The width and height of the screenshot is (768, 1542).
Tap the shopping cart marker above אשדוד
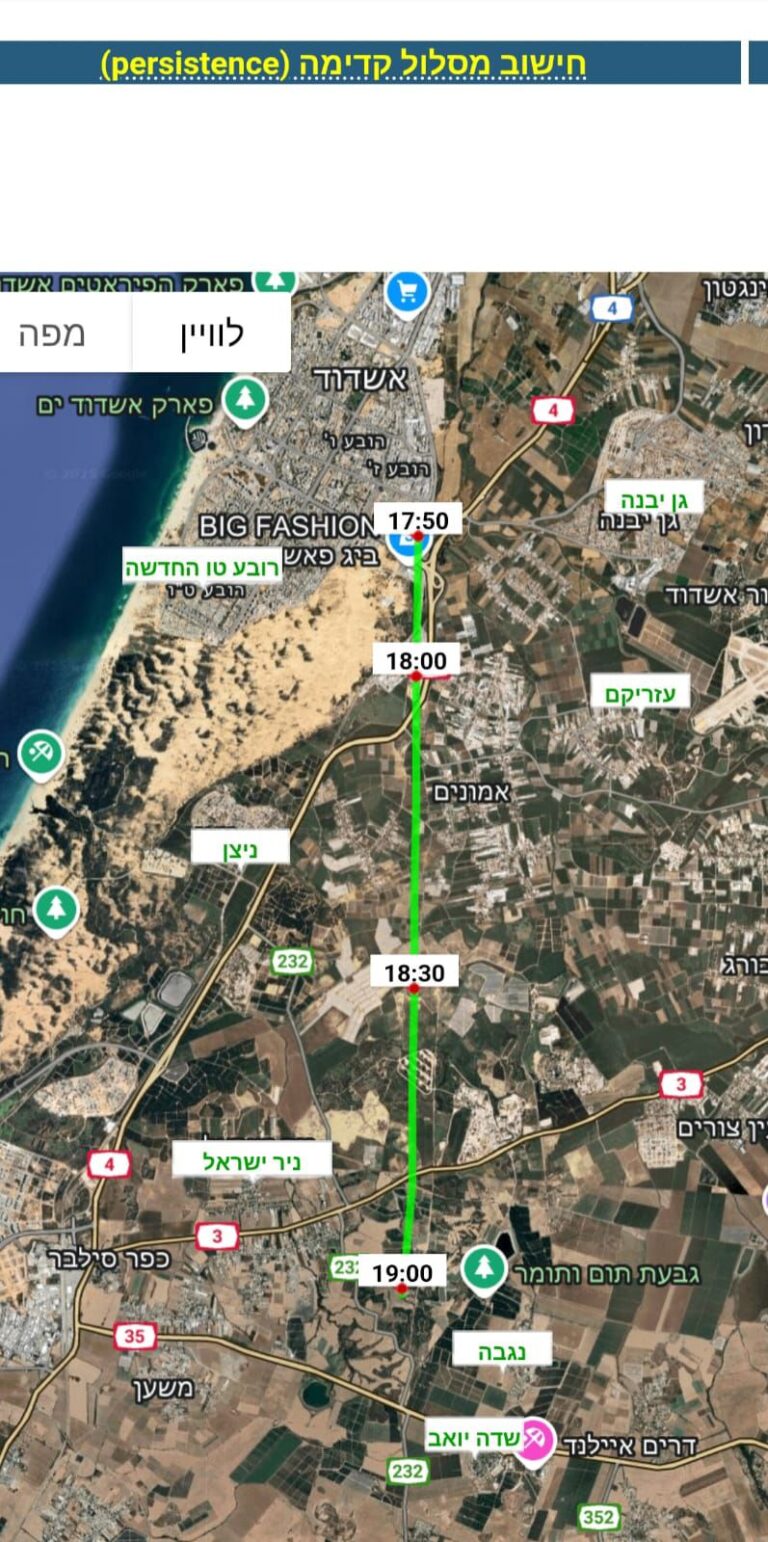point(406,293)
